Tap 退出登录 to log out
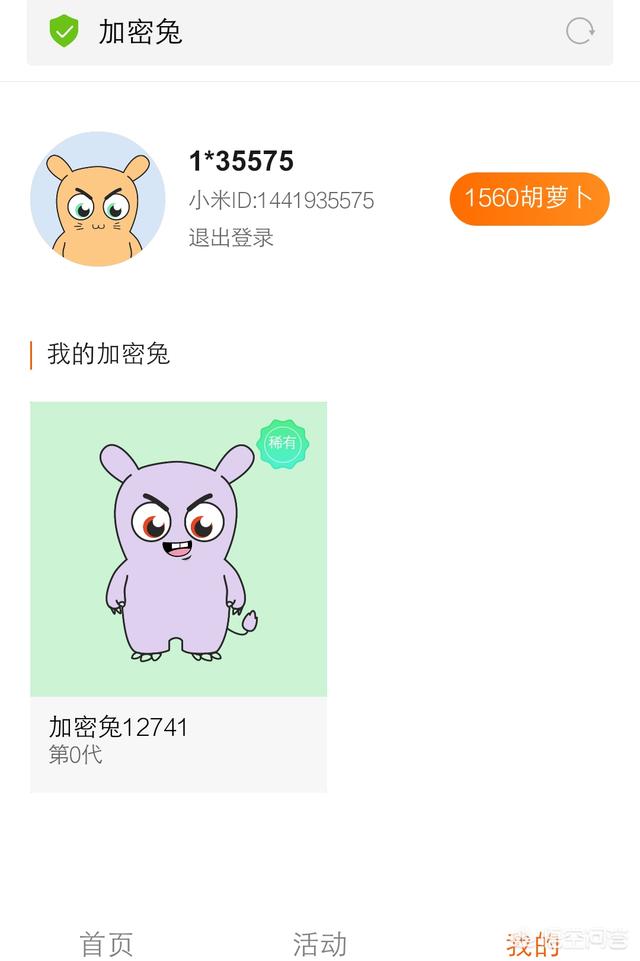 pyautogui.click(x=231, y=238)
